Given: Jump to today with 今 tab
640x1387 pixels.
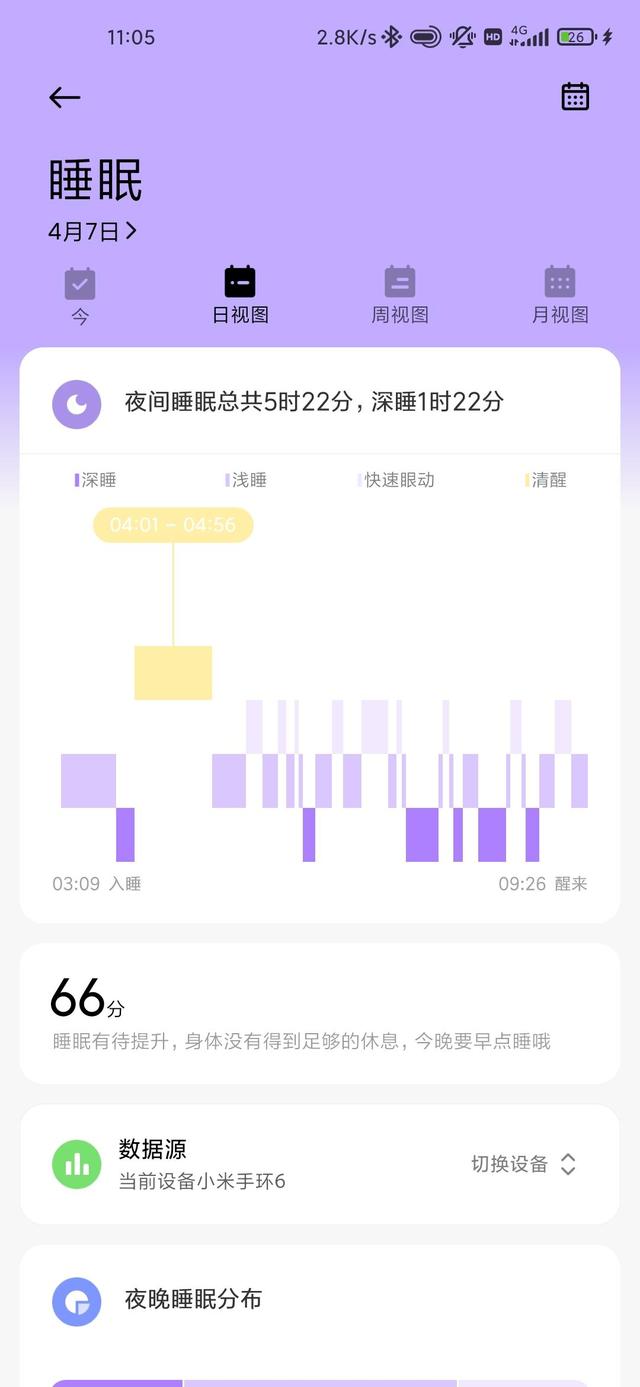Looking at the screenshot, I should (80, 297).
